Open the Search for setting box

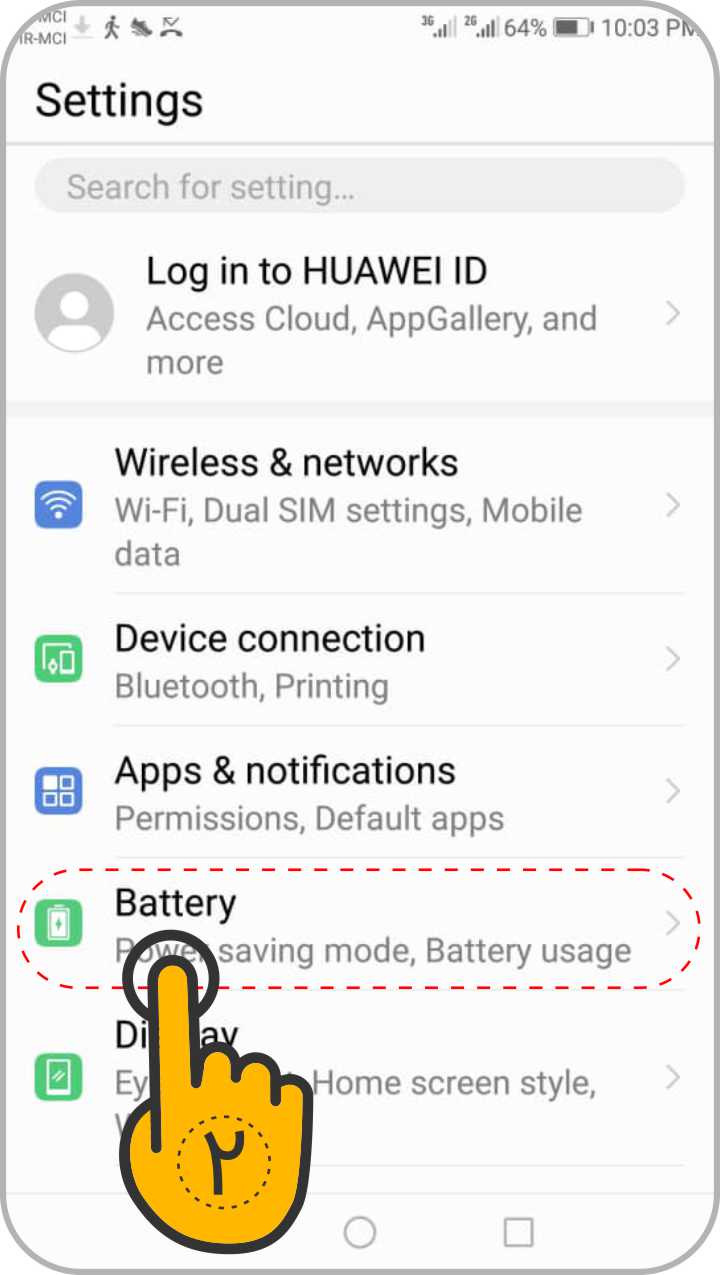pyautogui.click(x=360, y=187)
